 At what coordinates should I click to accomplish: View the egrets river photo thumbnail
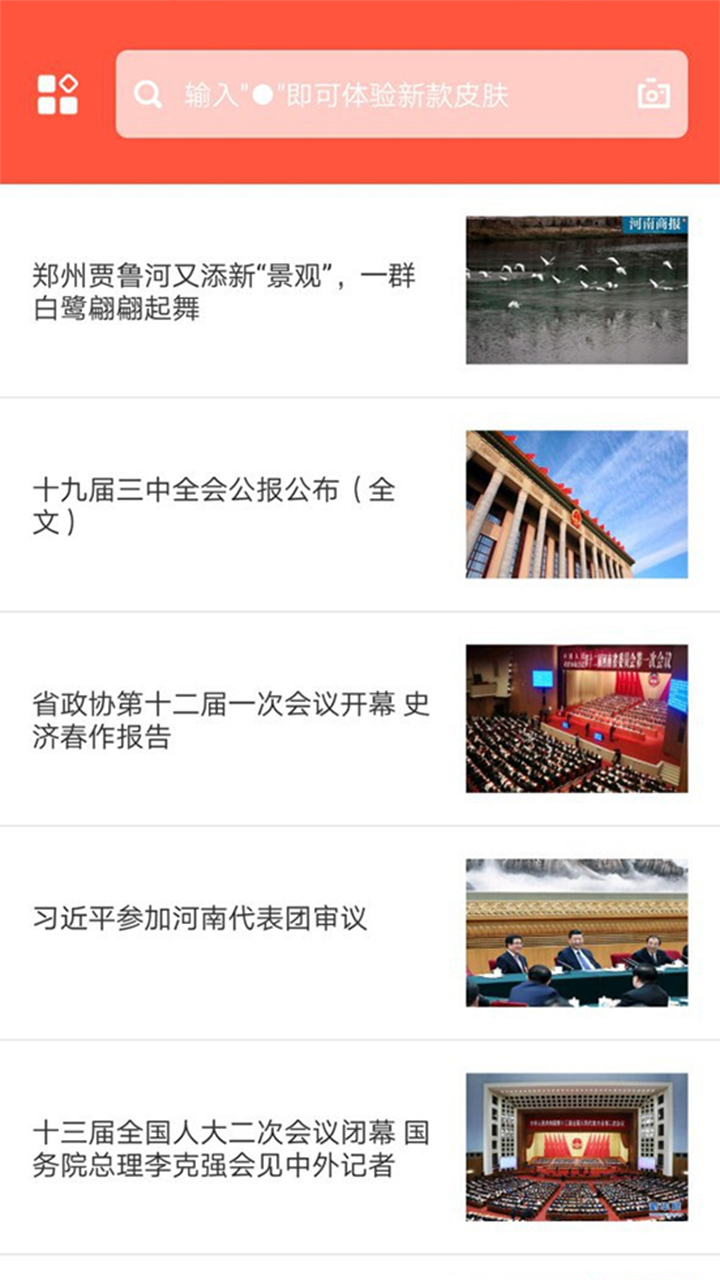(x=578, y=290)
